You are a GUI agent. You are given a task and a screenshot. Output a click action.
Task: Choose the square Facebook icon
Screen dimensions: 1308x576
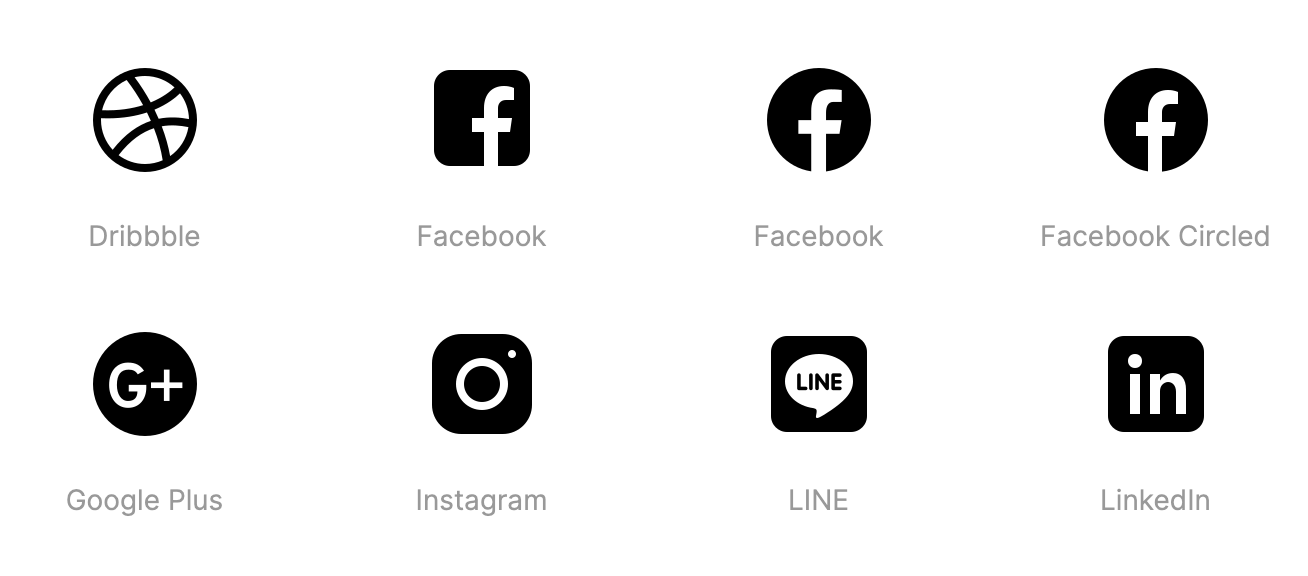tap(481, 119)
